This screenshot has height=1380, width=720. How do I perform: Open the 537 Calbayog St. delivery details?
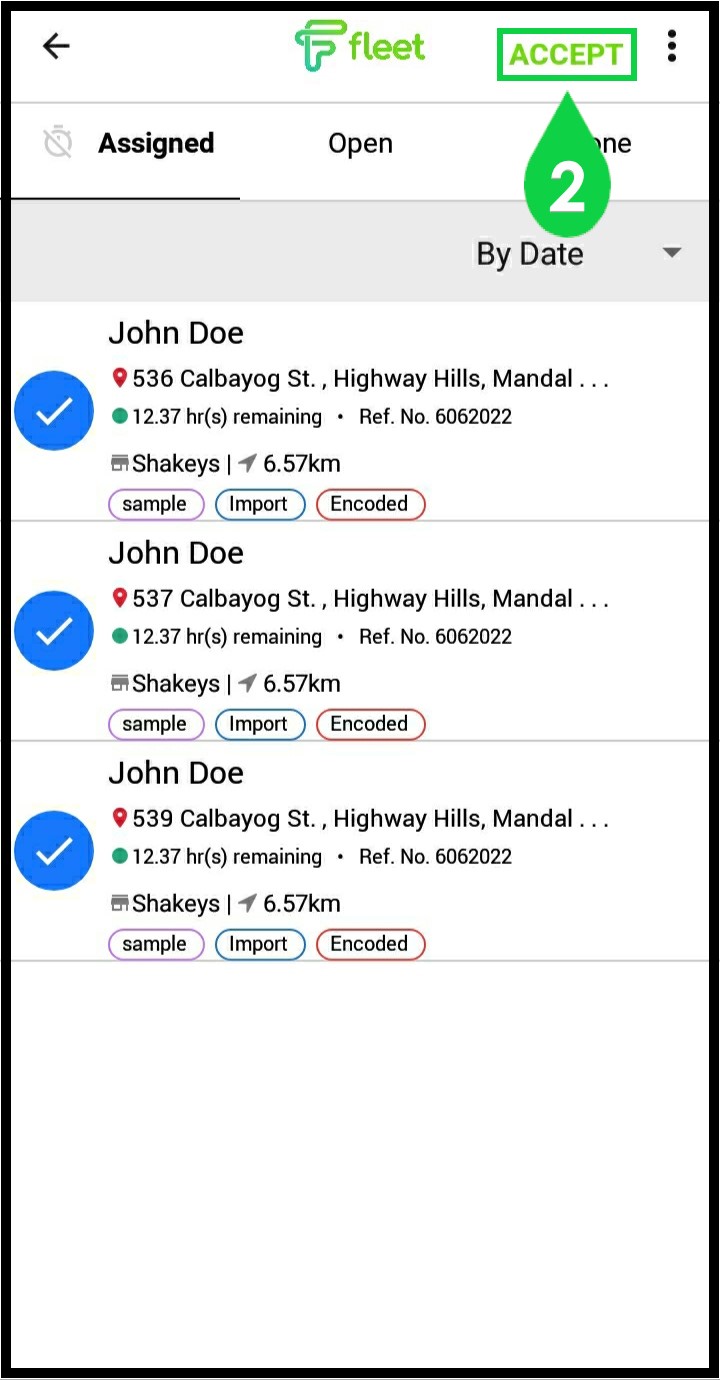tap(400, 632)
